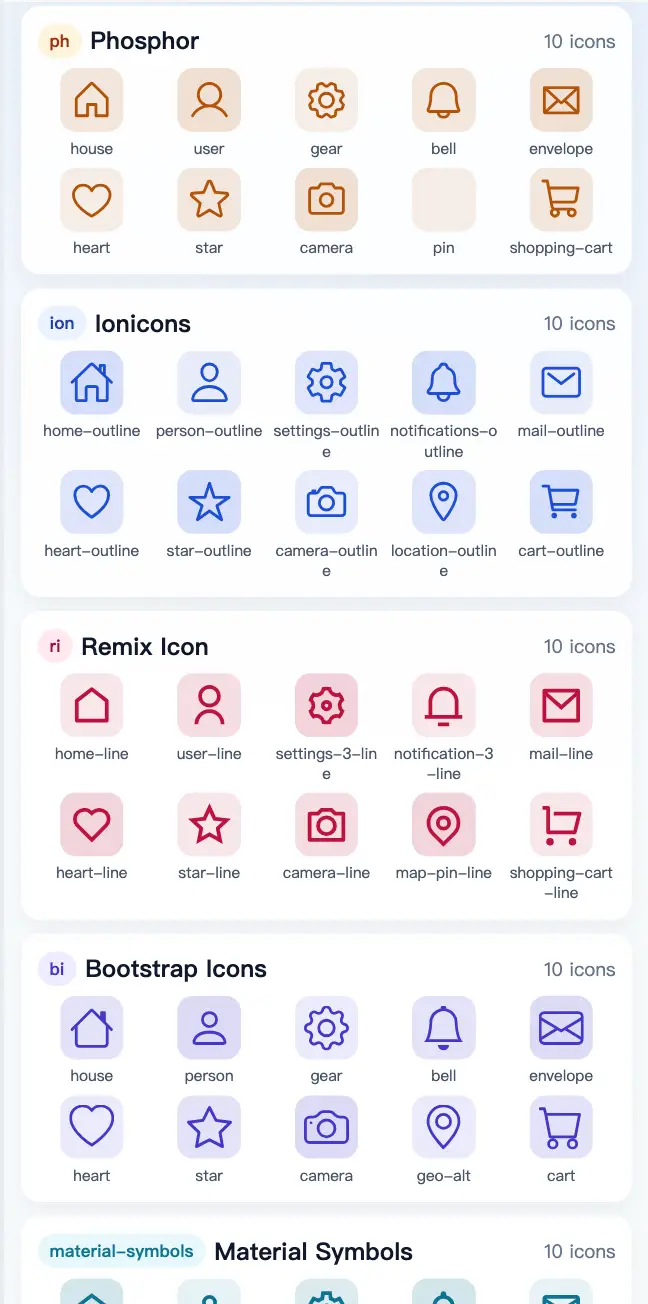Viewport: 648px width, 1304px height.
Task: Tap the Phosphor shopping-cart icon
Action: pos(561,199)
